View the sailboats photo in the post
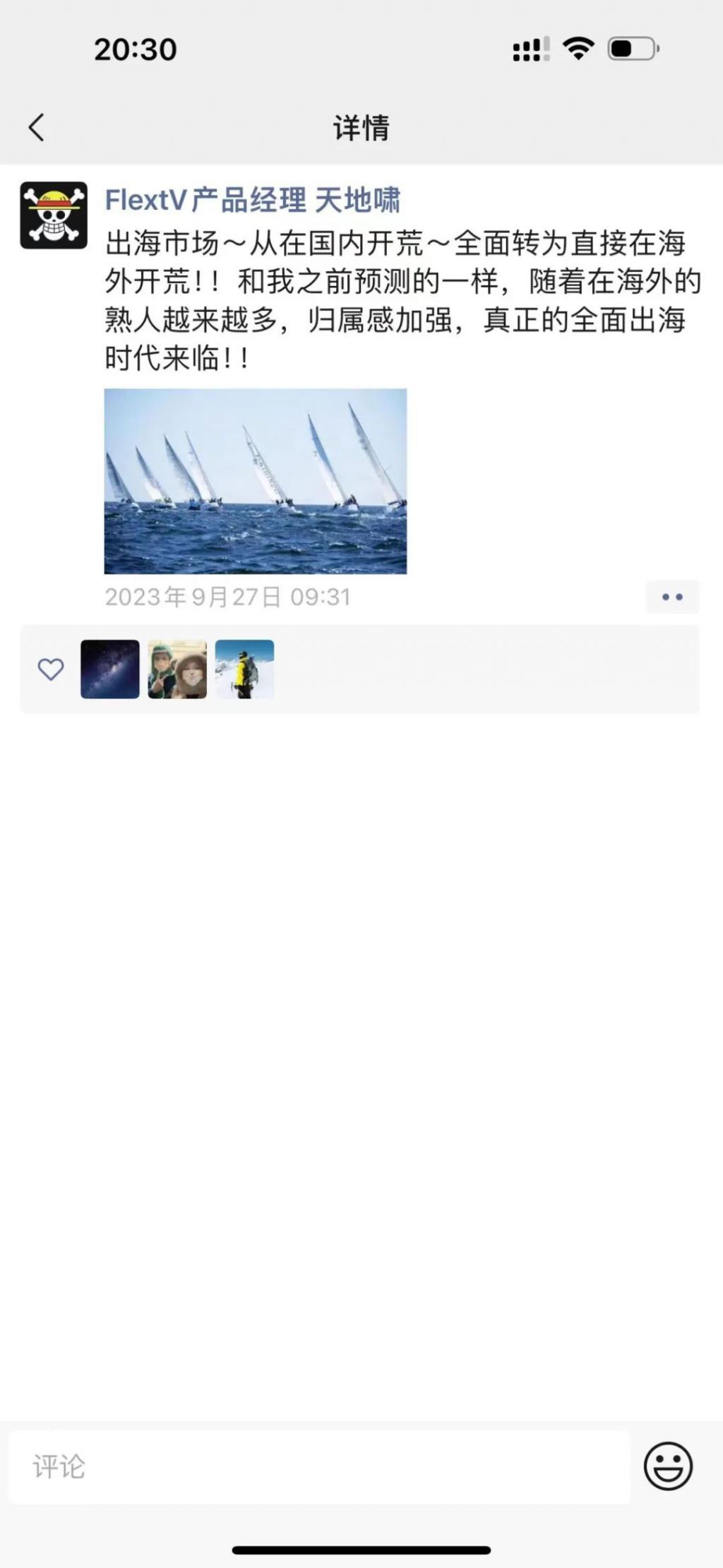Viewport: 723px width, 1568px height. pyautogui.click(x=255, y=481)
